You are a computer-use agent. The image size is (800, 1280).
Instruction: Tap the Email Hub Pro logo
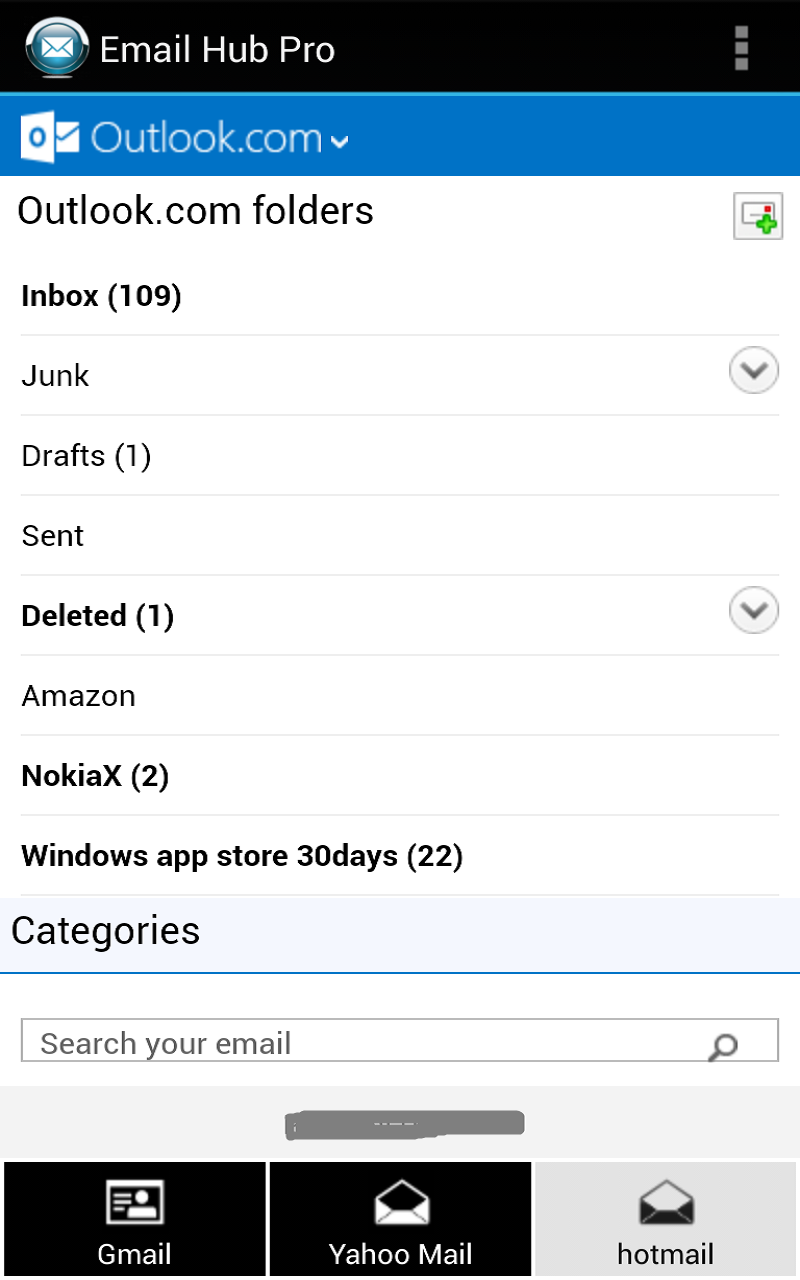[55, 47]
